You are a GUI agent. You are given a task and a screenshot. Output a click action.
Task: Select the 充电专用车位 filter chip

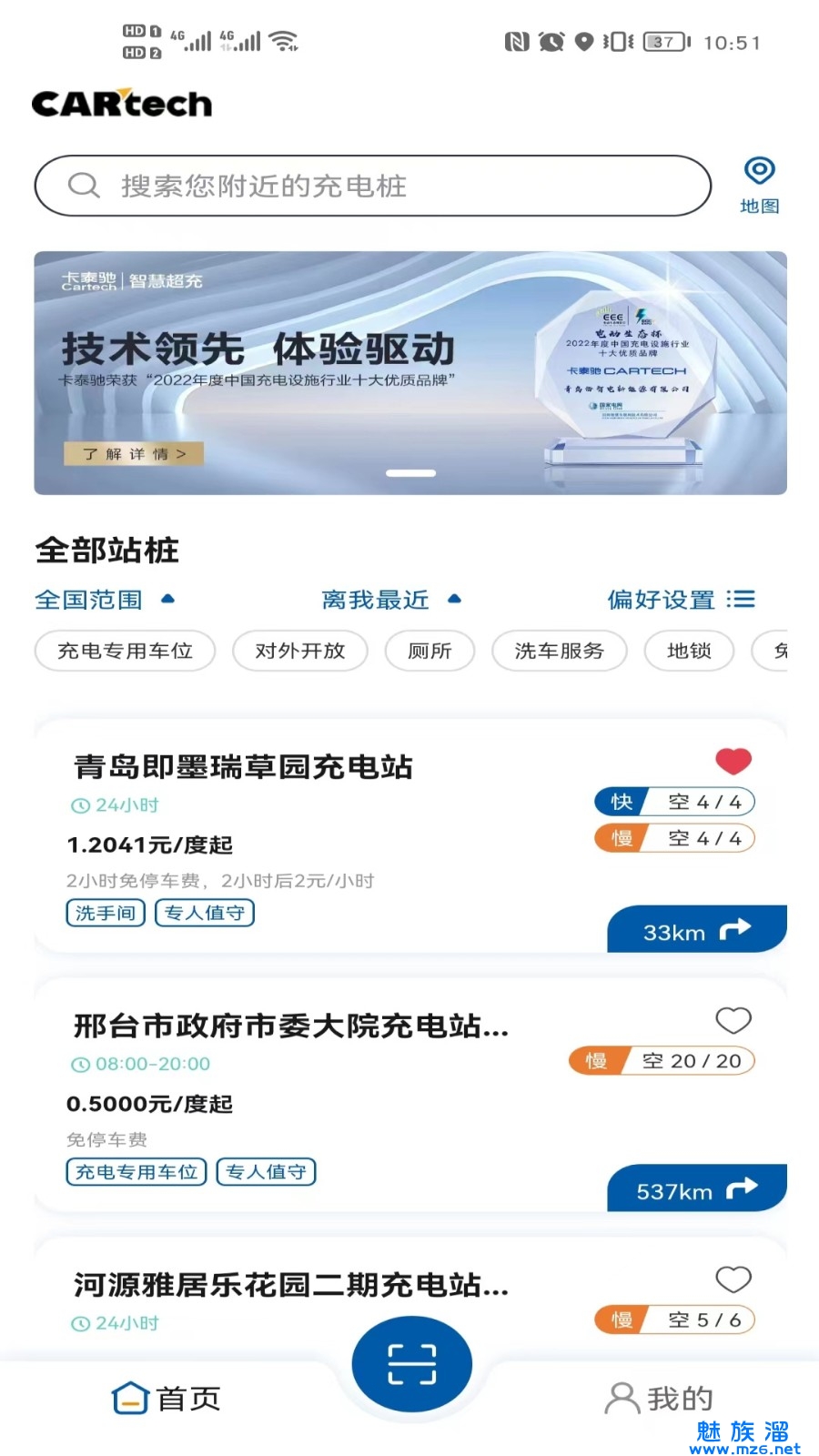coord(126,651)
